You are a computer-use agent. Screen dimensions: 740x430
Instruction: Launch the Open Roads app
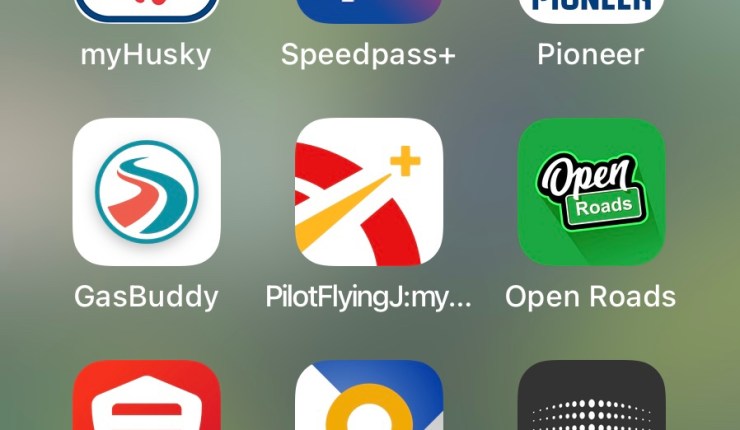tap(590, 192)
